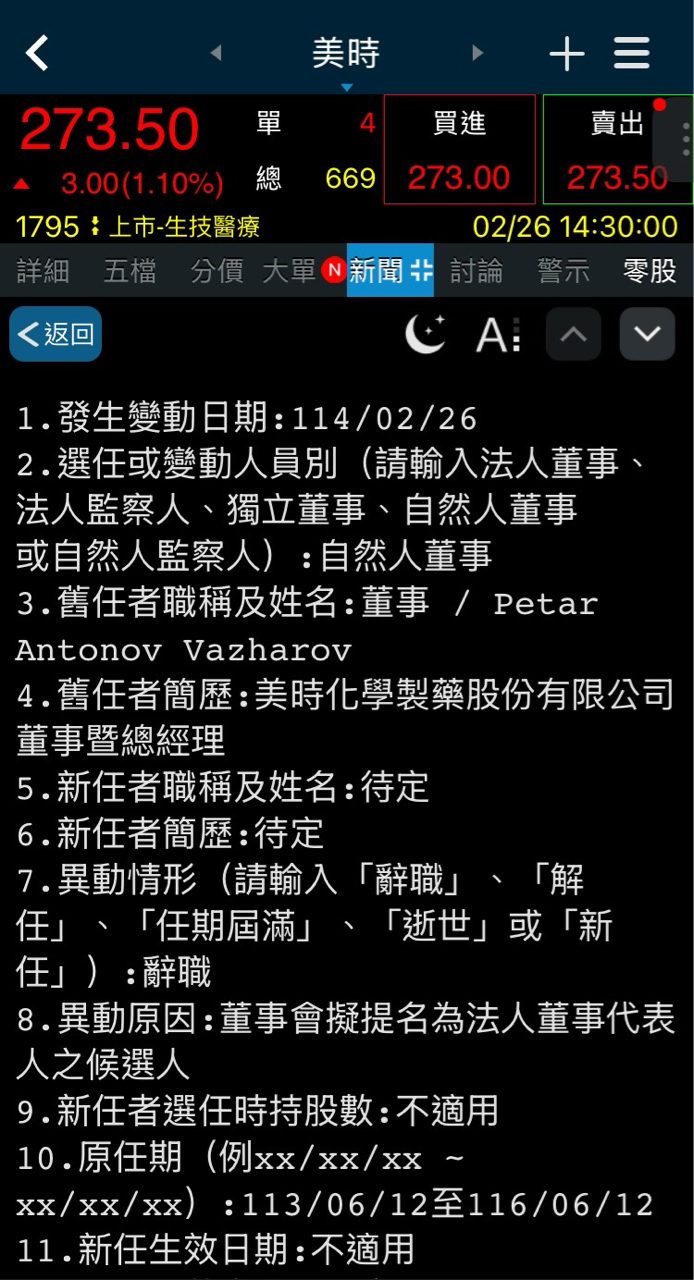This screenshot has width=694, height=1280.
Task: Go back using the top-left arrow
Action: click(37, 52)
